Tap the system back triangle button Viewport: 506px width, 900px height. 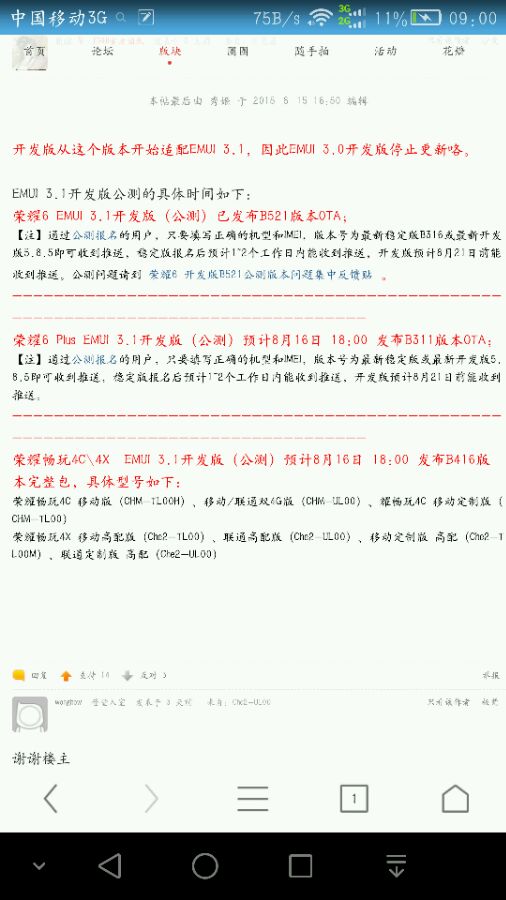110,866
